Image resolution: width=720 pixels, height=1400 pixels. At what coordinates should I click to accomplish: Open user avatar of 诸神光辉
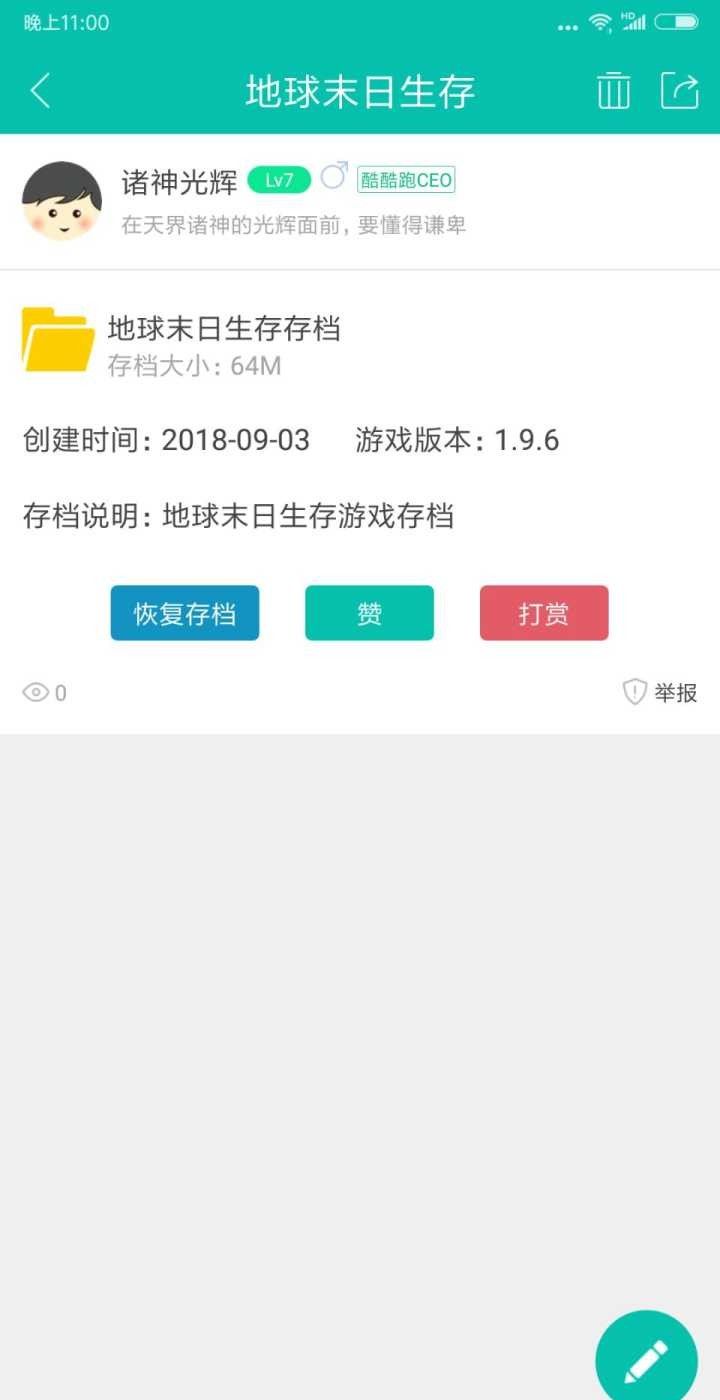pyautogui.click(x=62, y=200)
